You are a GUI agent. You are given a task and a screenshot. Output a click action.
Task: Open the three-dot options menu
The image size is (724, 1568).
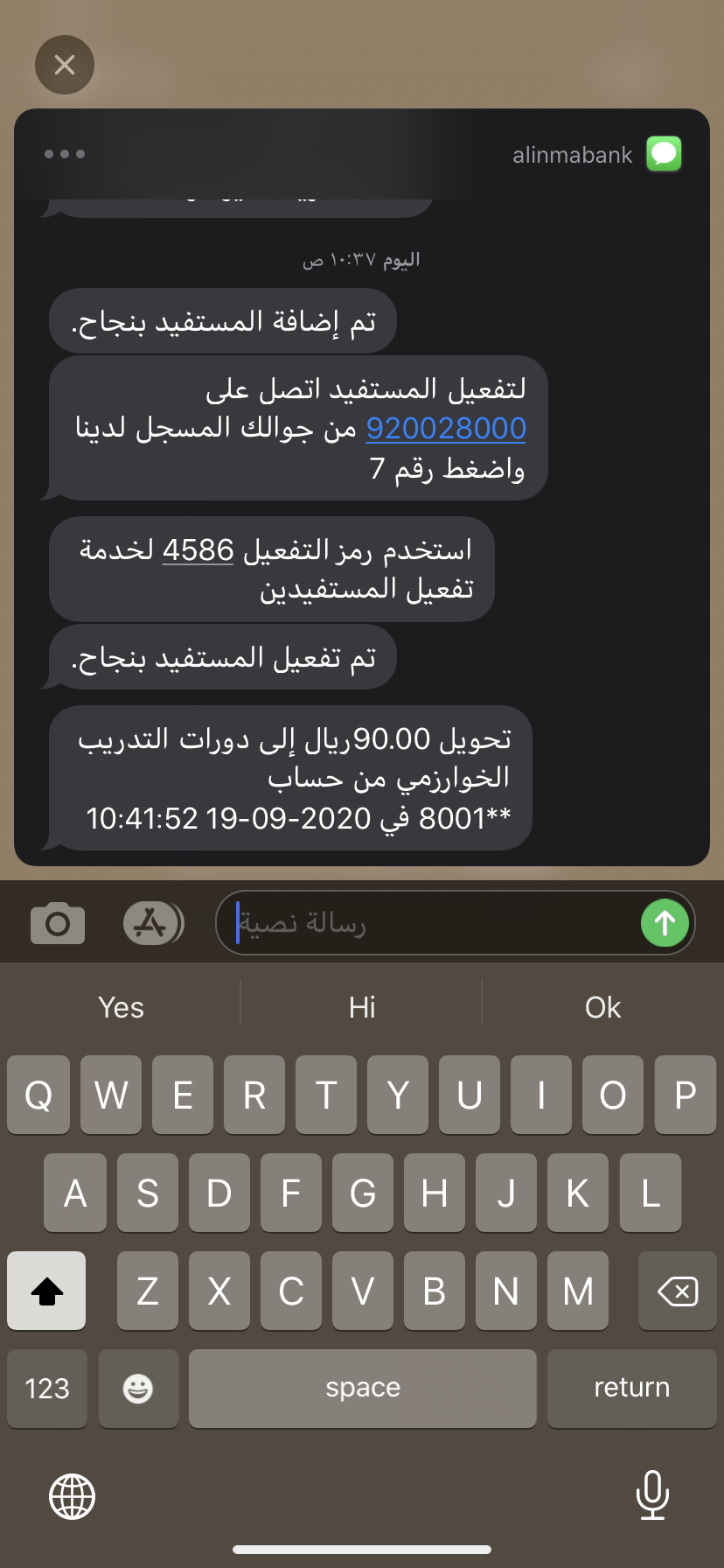pyautogui.click(x=65, y=154)
